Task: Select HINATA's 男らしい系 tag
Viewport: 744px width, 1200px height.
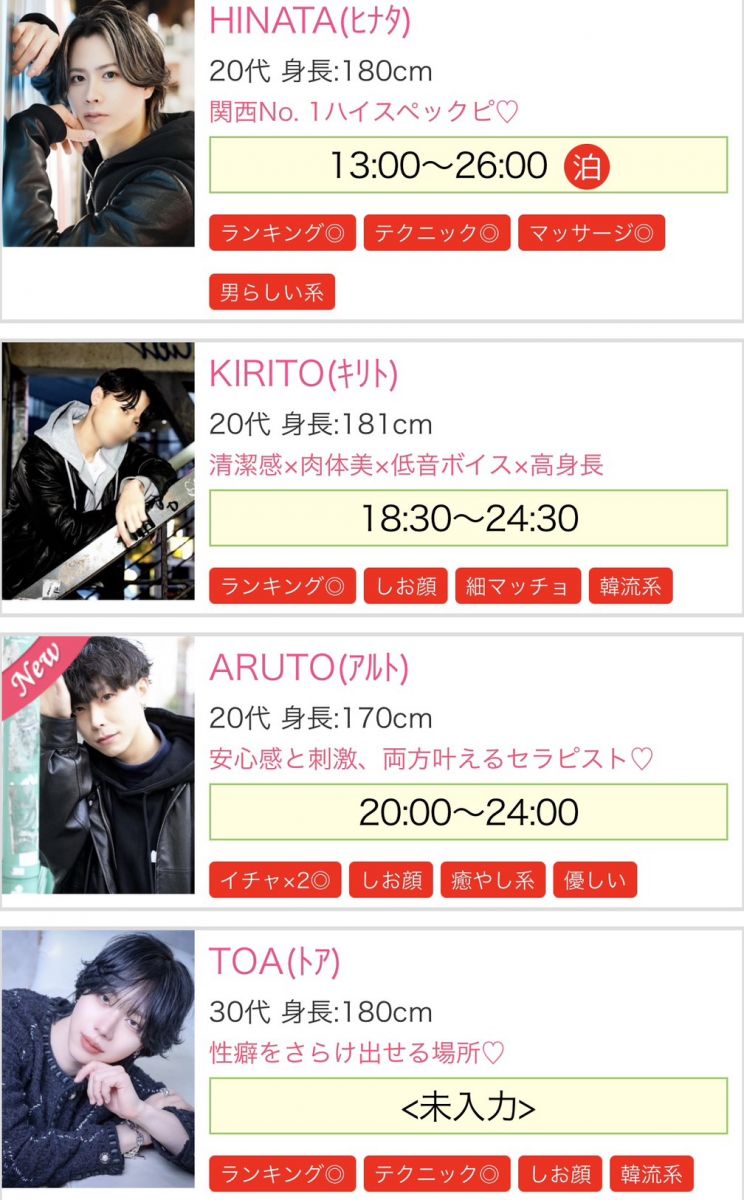Action: coord(272,292)
